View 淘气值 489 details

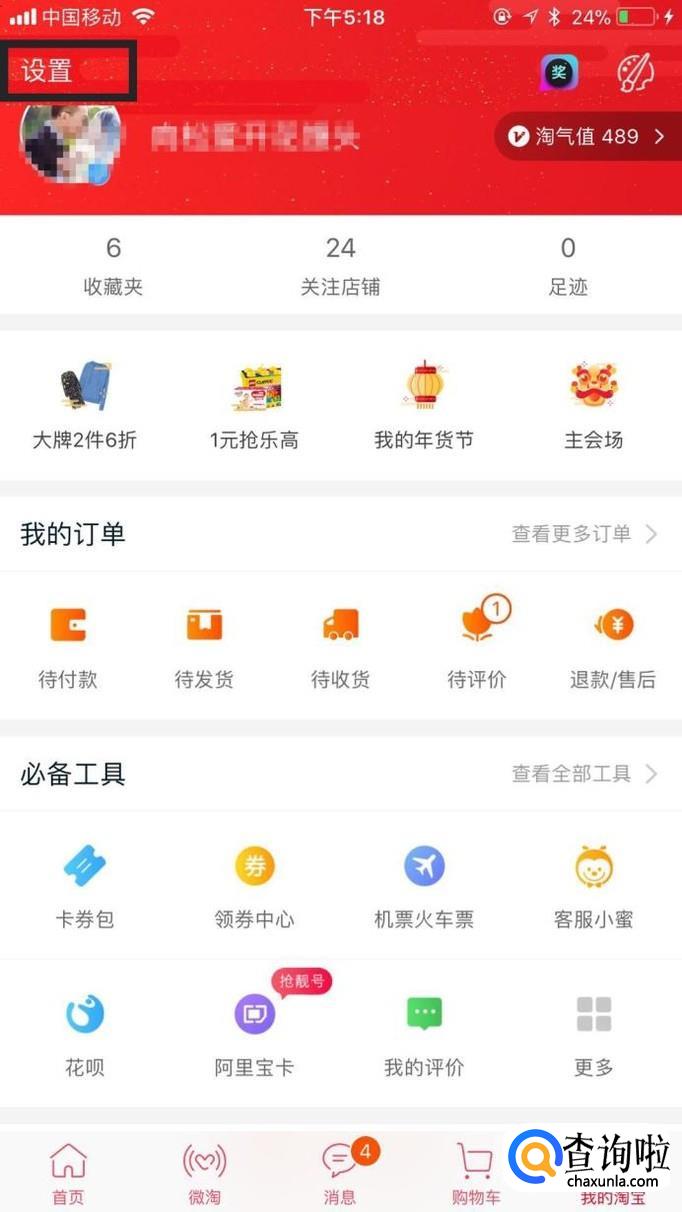coord(585,137)
